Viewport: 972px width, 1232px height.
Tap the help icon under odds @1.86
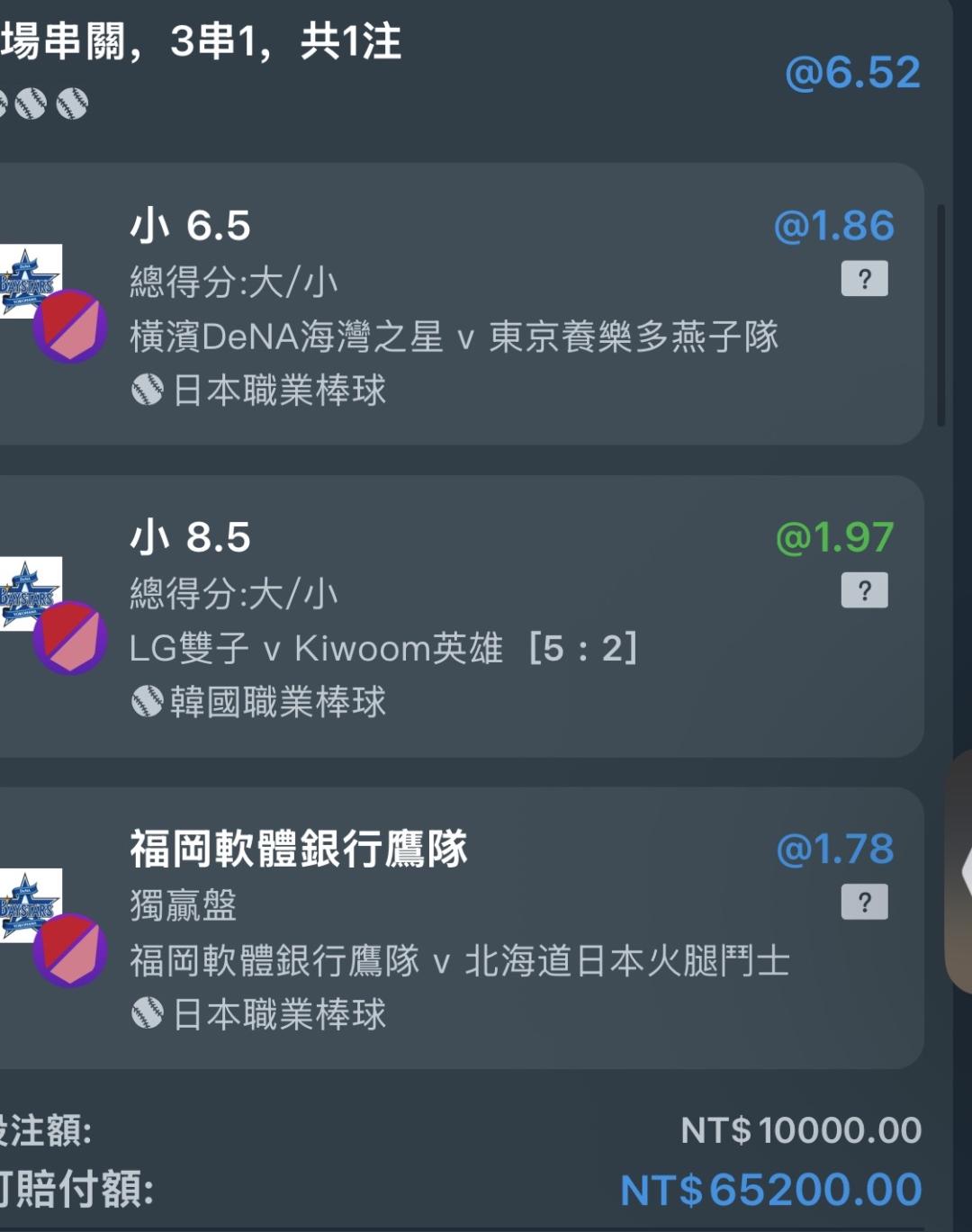click(x=864, y=279)
